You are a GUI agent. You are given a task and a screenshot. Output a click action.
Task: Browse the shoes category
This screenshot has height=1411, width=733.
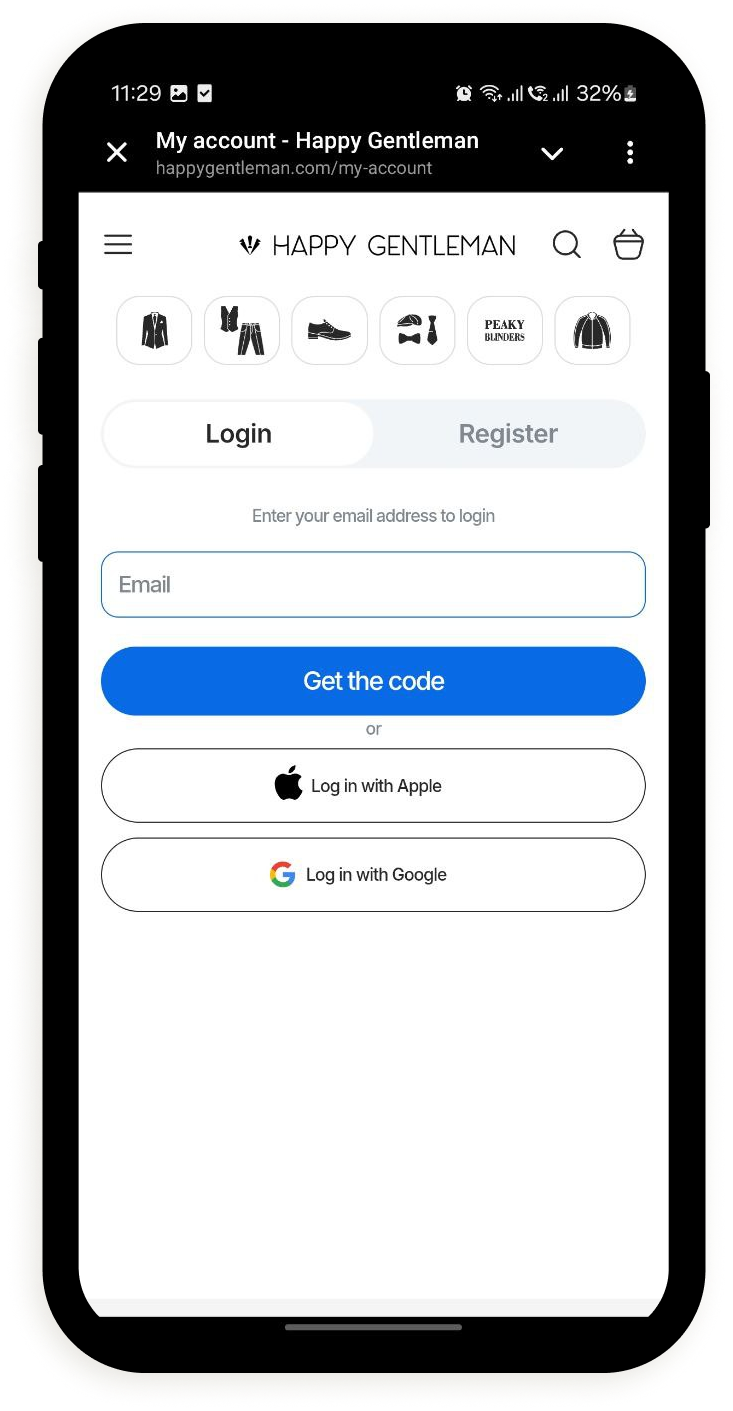[329, 331]
